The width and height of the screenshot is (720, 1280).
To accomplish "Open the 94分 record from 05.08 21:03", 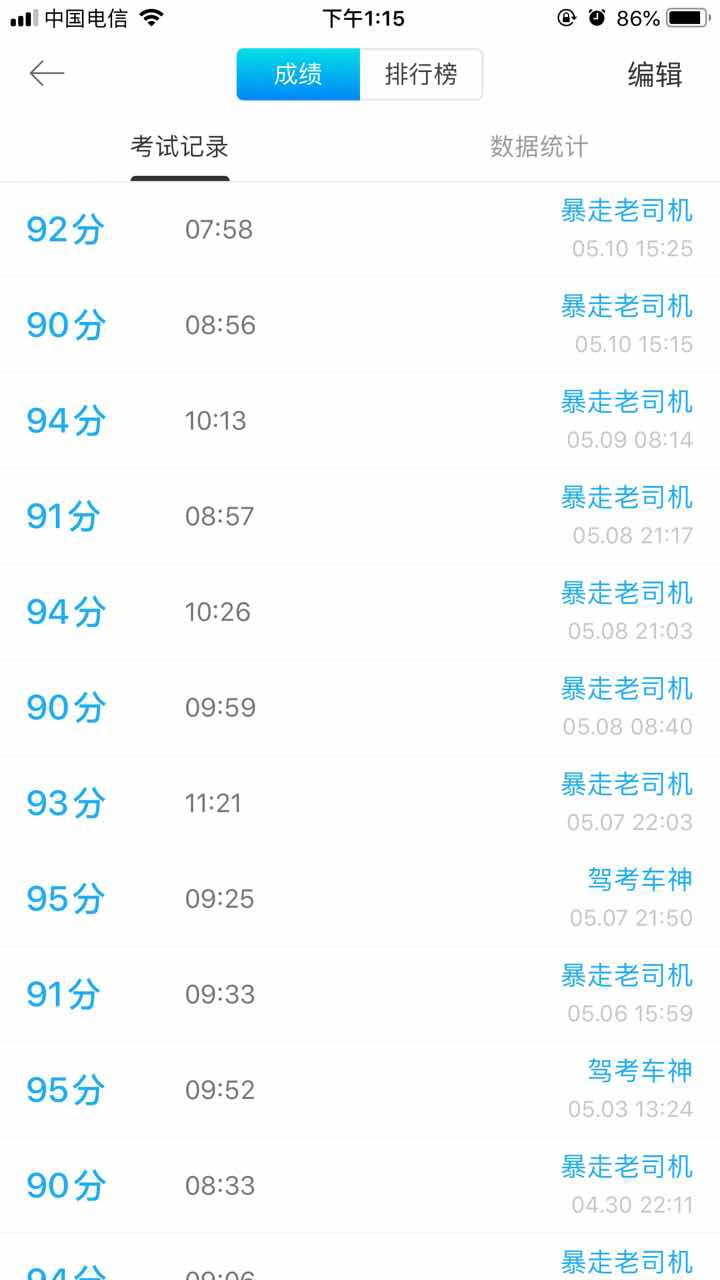I will (x=360, y=611).
